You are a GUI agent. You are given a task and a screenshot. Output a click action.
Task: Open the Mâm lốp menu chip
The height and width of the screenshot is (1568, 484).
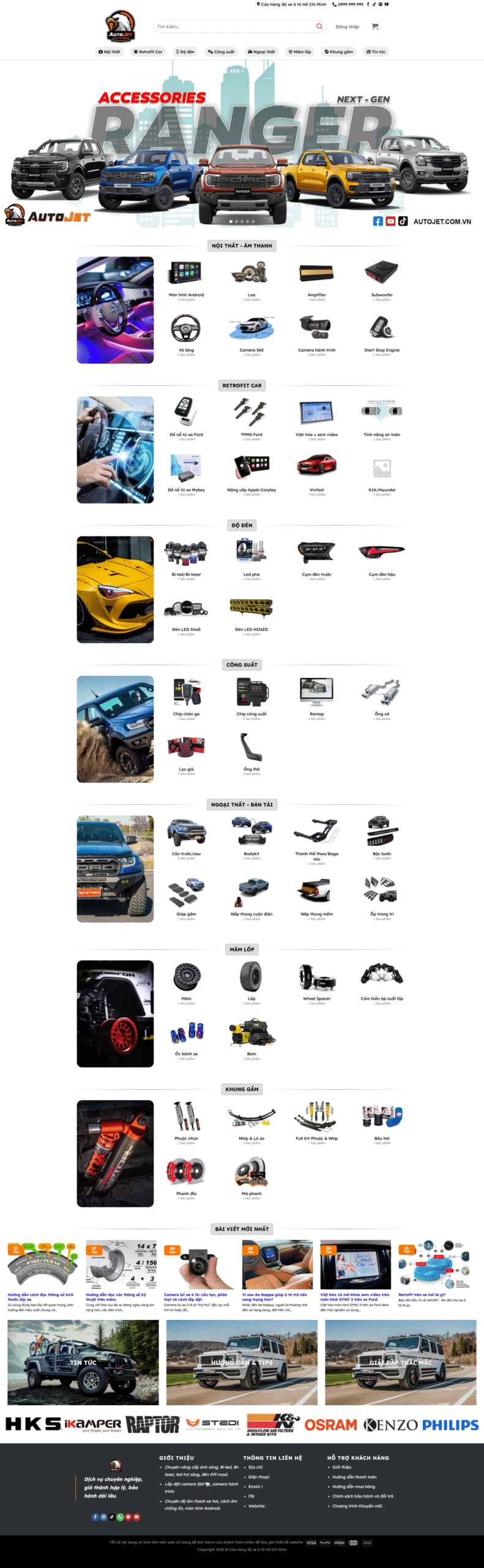(300, 52)
